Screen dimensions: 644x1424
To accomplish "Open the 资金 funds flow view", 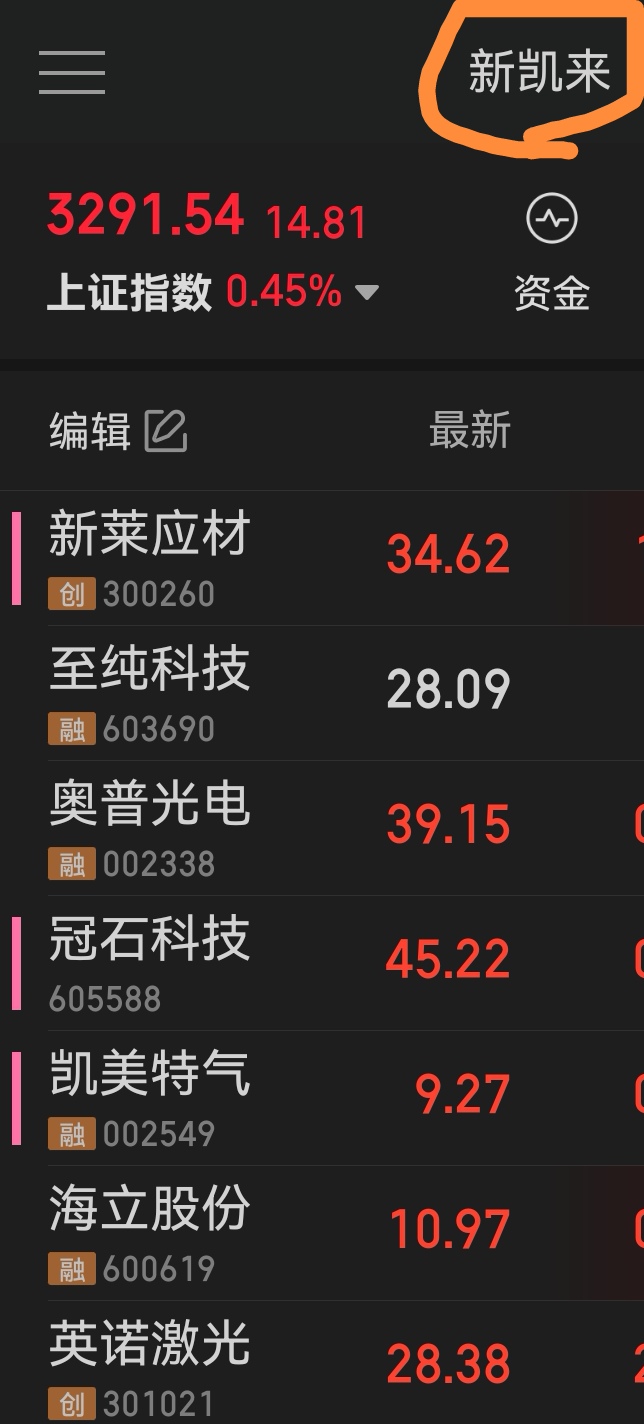I will point(551,254).
